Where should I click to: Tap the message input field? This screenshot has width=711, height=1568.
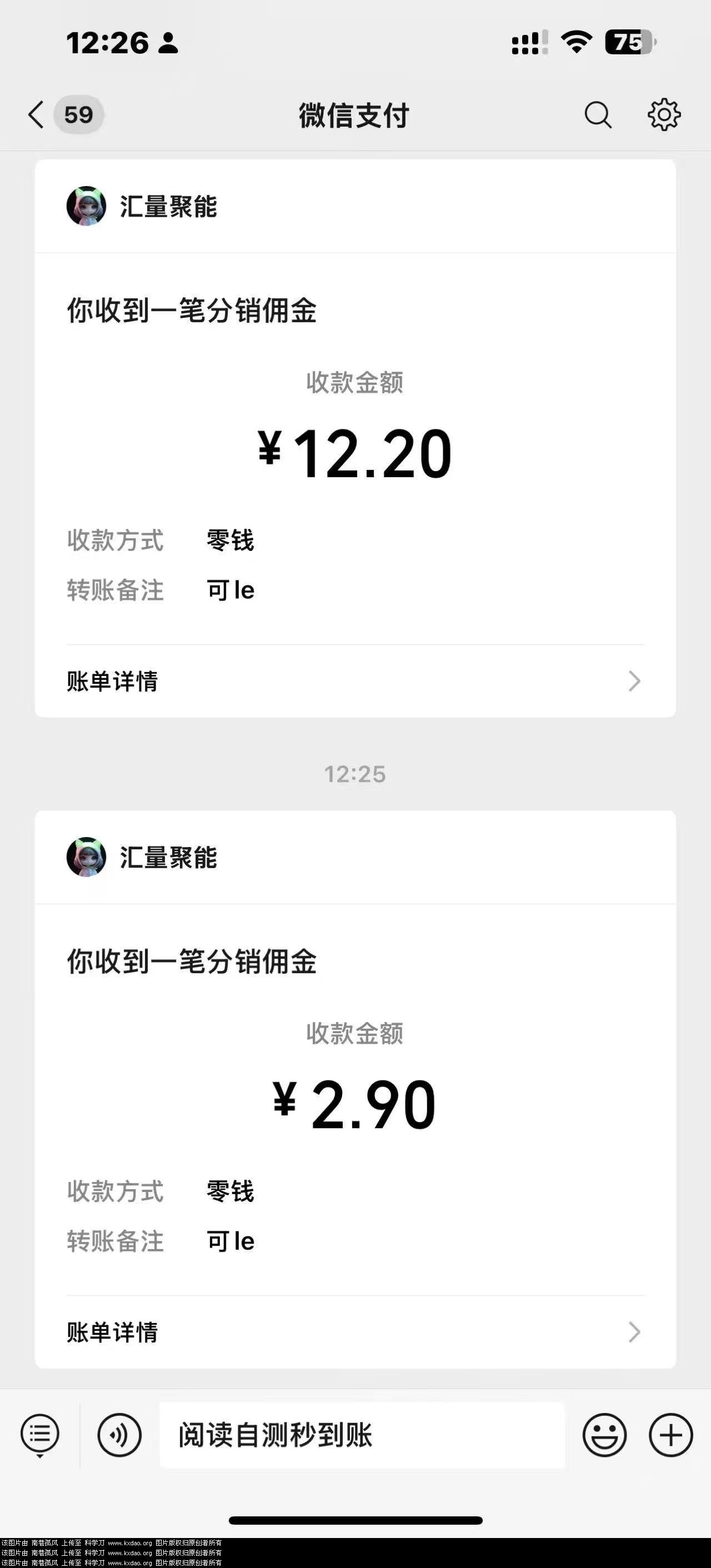click(x=362, y=1435)
